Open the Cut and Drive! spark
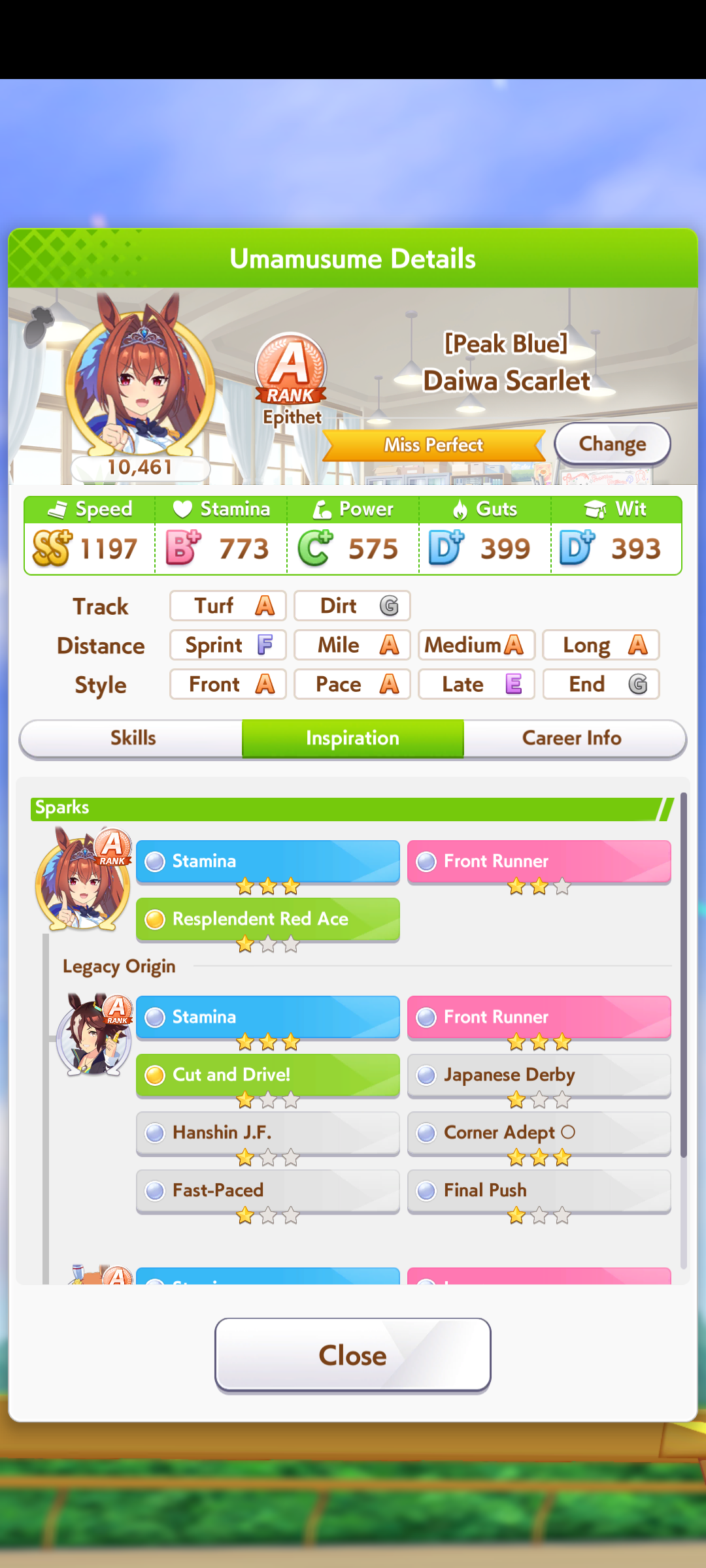 tap(267, 1074)
